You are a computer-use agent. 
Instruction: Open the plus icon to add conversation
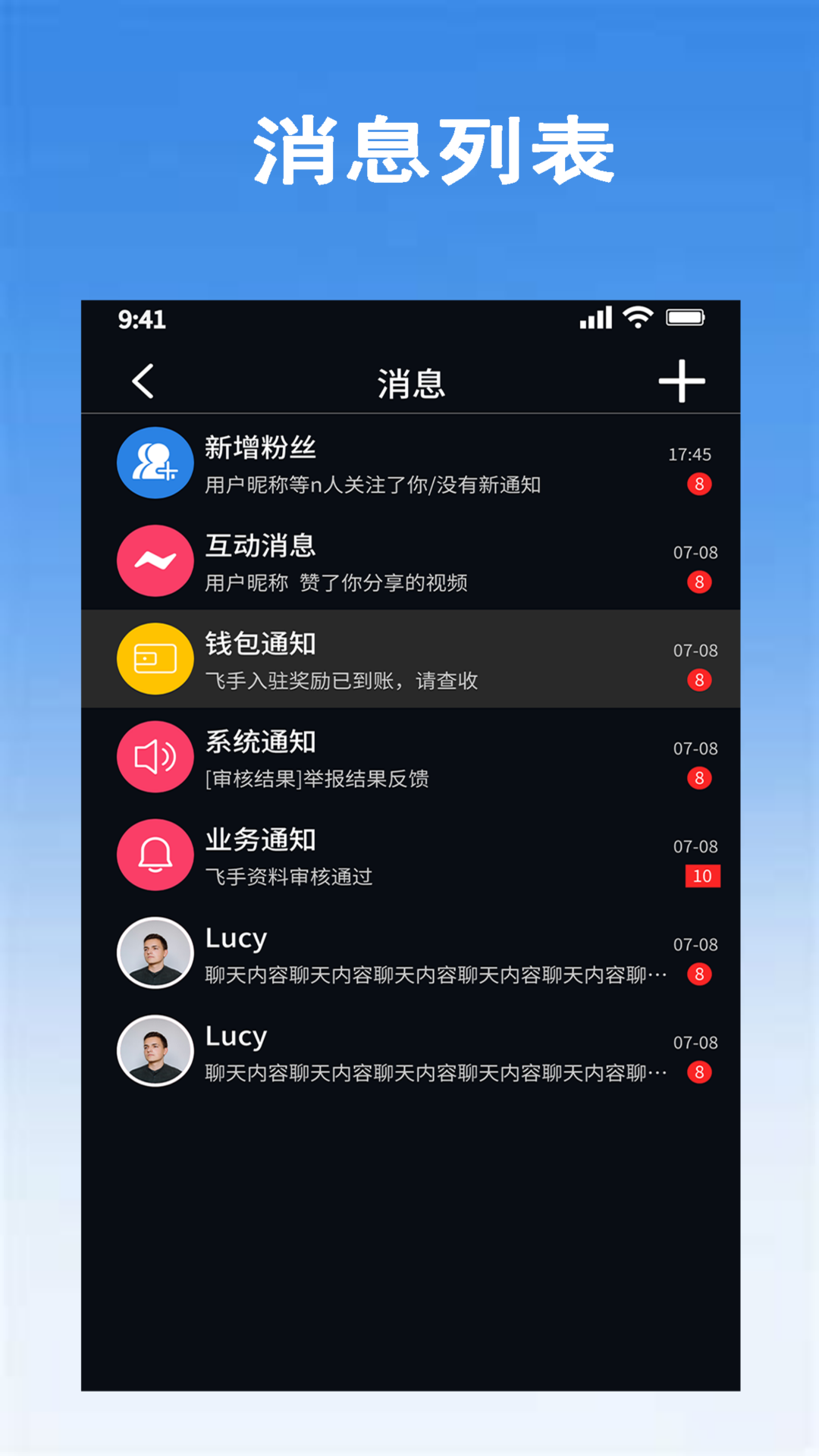pyautogui.click(x=681, y=381)
